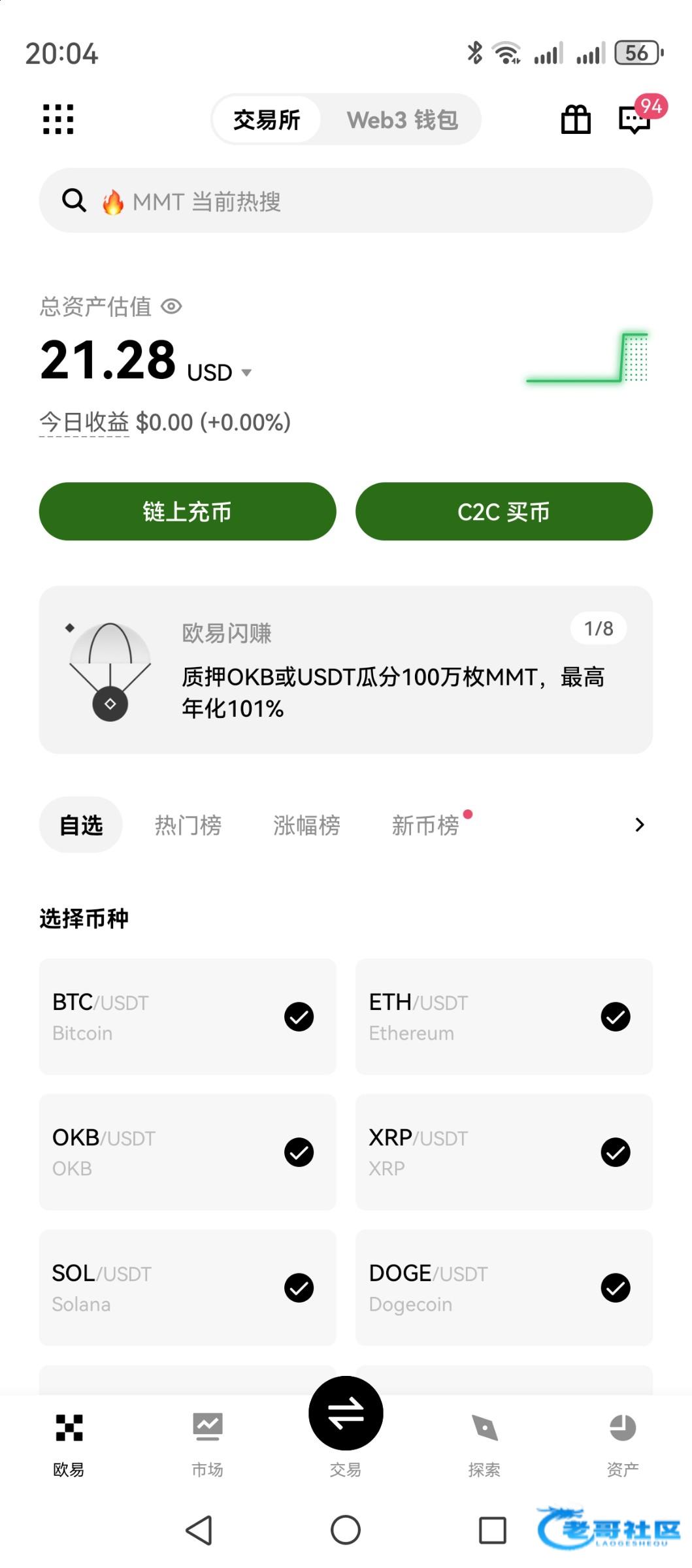
Task: Tap the MMT 当前热搜 search box
Action: click(x=346, y=201)
